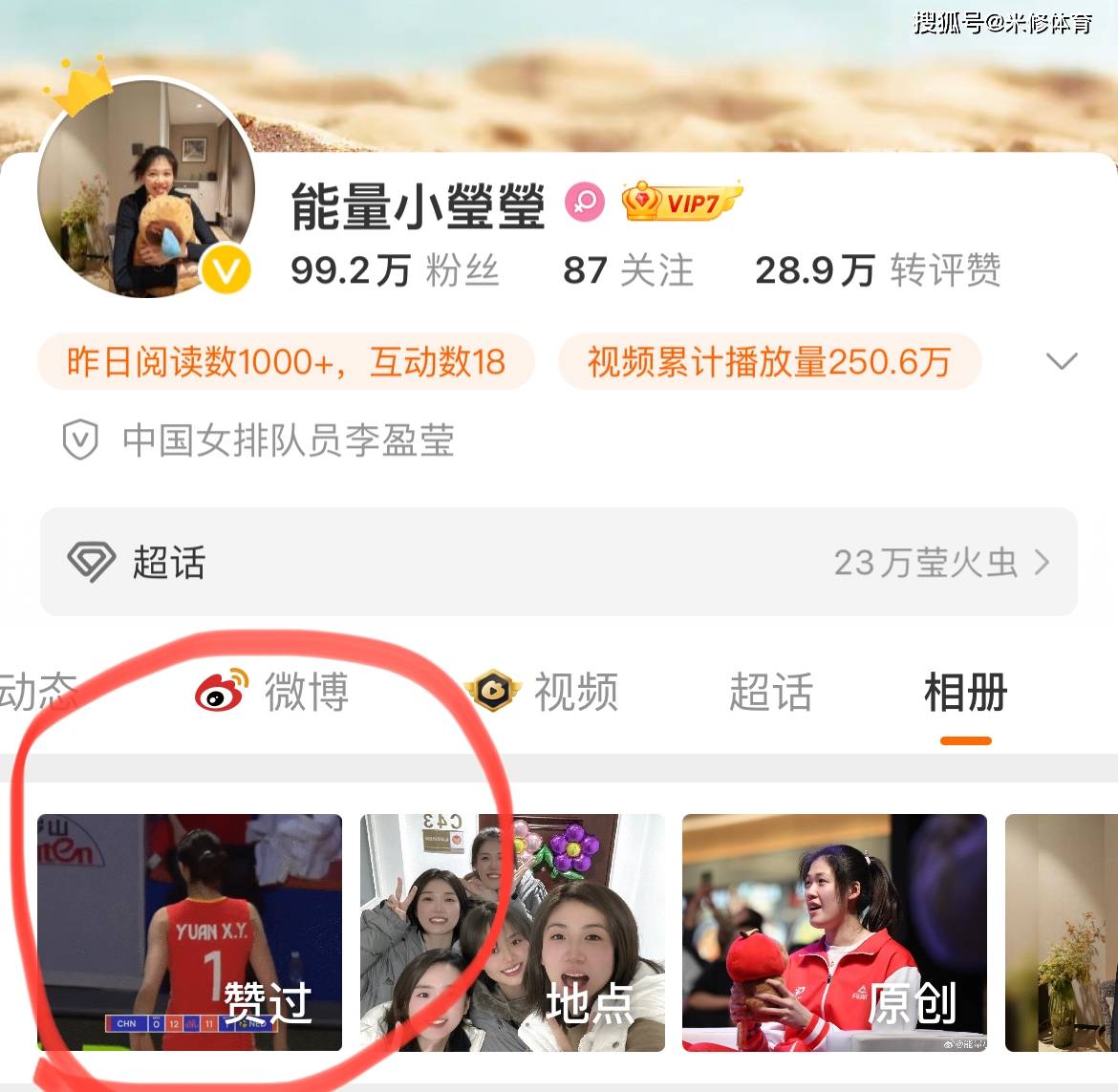Viewport: 1118px width, 1092px height.
Task: Expand profile details with the chevron
Action: (1061, 361)
